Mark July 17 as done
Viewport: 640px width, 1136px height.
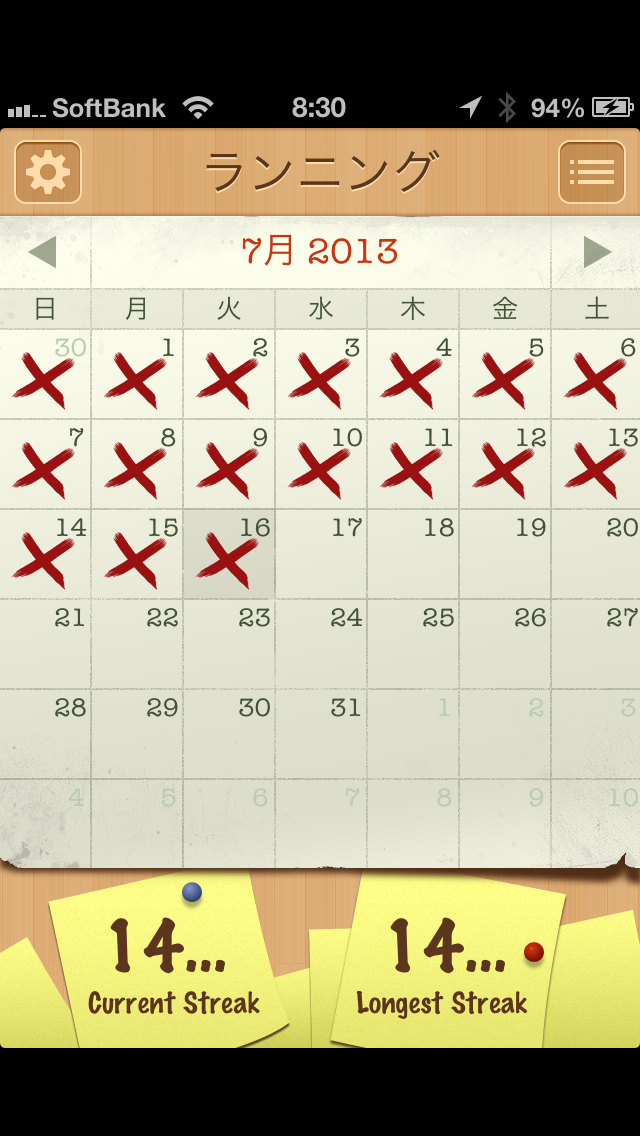[321, 555]
